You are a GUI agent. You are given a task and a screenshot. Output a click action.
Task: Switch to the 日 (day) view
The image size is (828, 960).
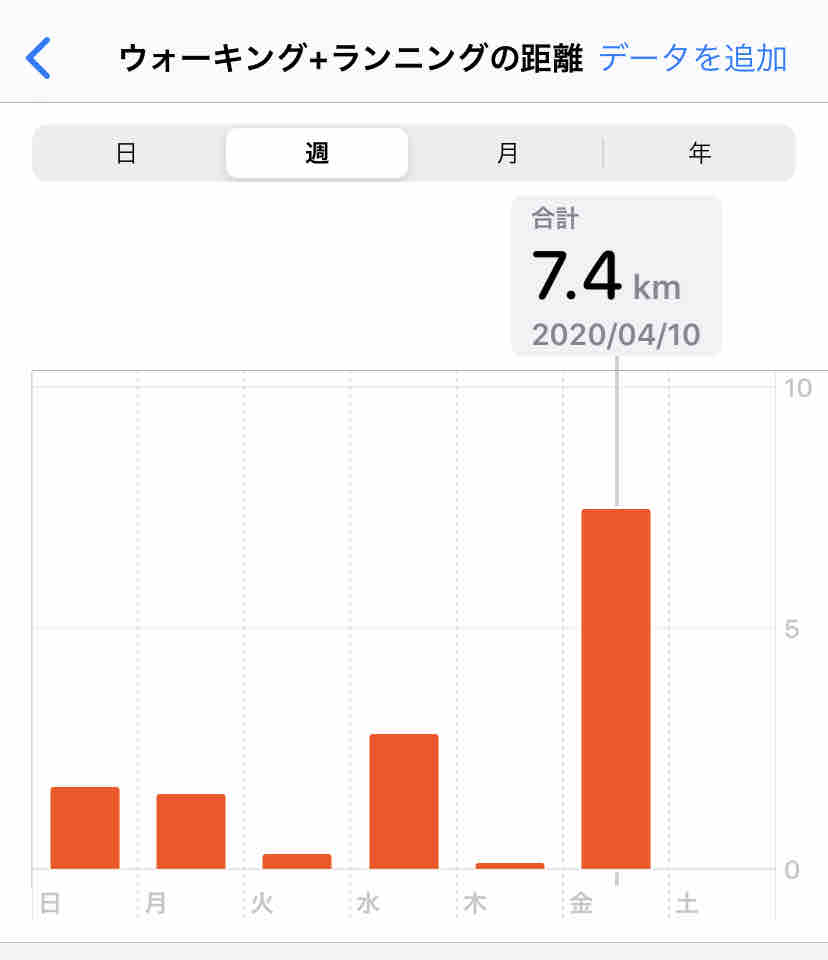126,152
